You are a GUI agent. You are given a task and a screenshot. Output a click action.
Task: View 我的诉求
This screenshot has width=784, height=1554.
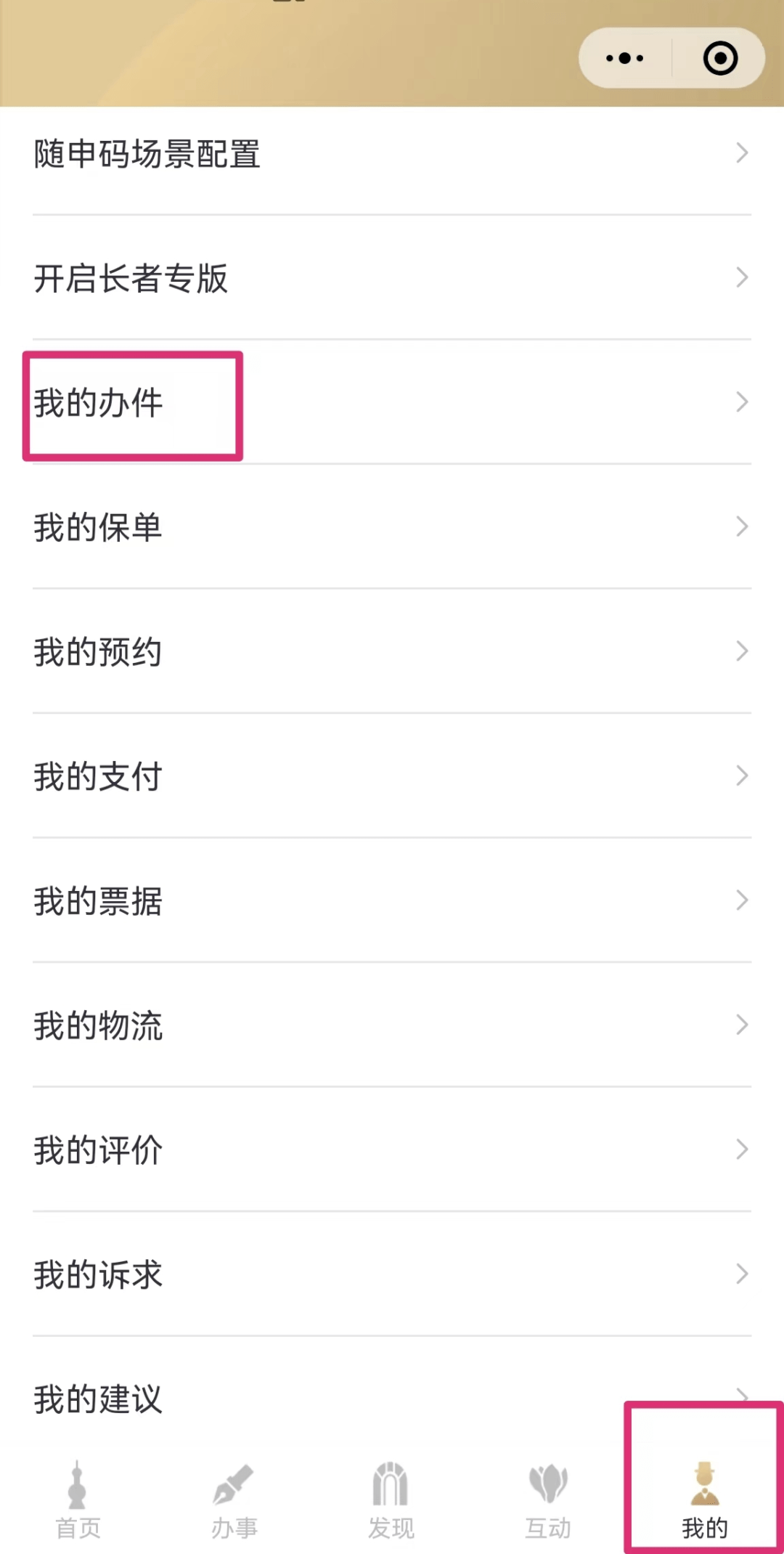click(x=392, y=1274)
